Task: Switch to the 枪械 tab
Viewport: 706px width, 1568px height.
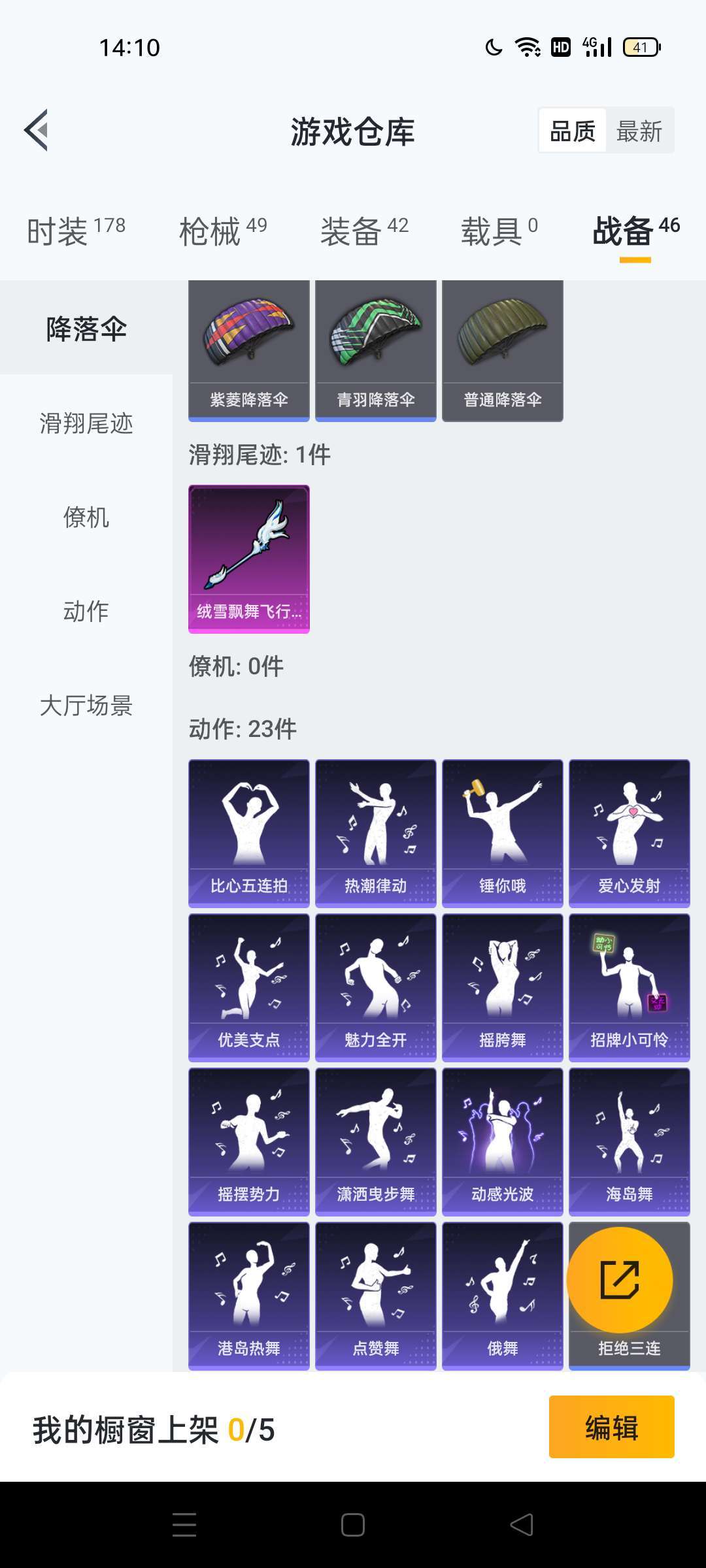Action: pos(223,231)
